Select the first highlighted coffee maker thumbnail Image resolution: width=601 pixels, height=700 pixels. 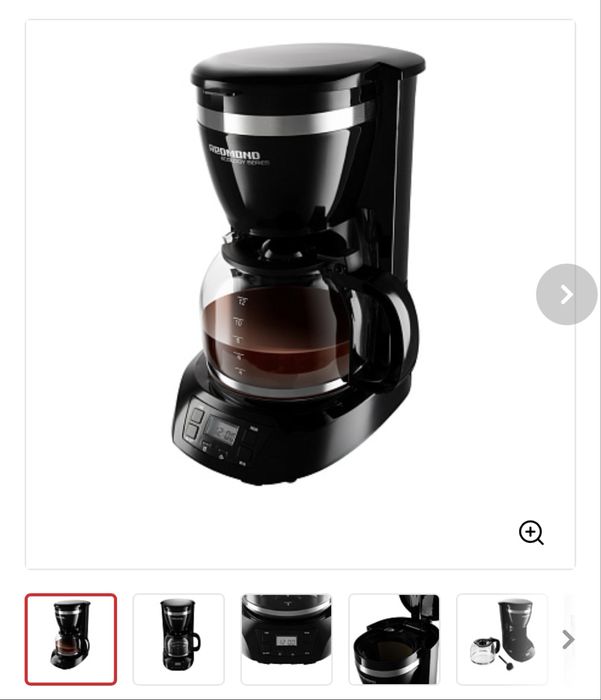tap(71, 640)
